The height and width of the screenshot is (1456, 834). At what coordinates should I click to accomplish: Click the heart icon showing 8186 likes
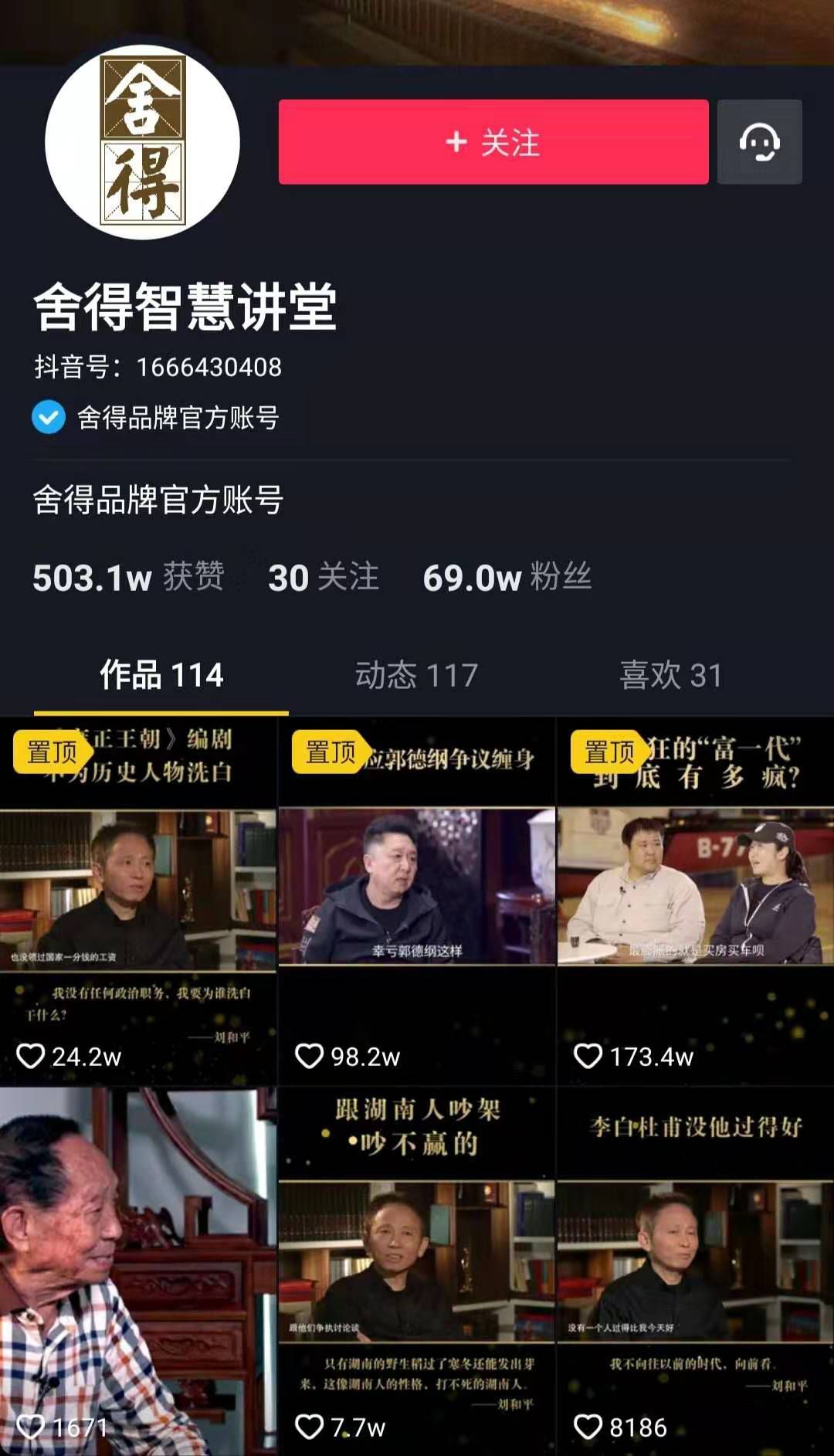pyautogui.click(x=588, y=1424)
